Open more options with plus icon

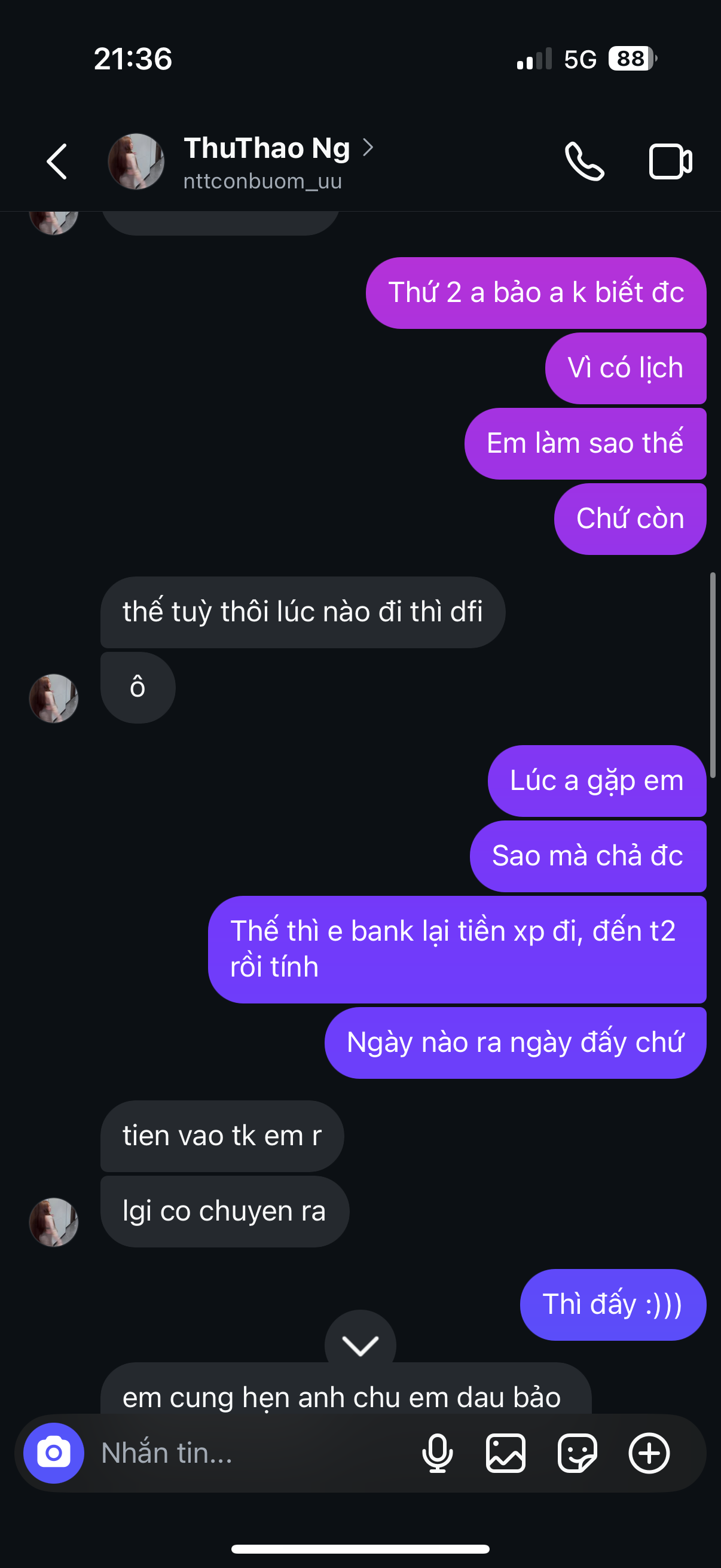pyautogui.click(x=649, y=1453)
